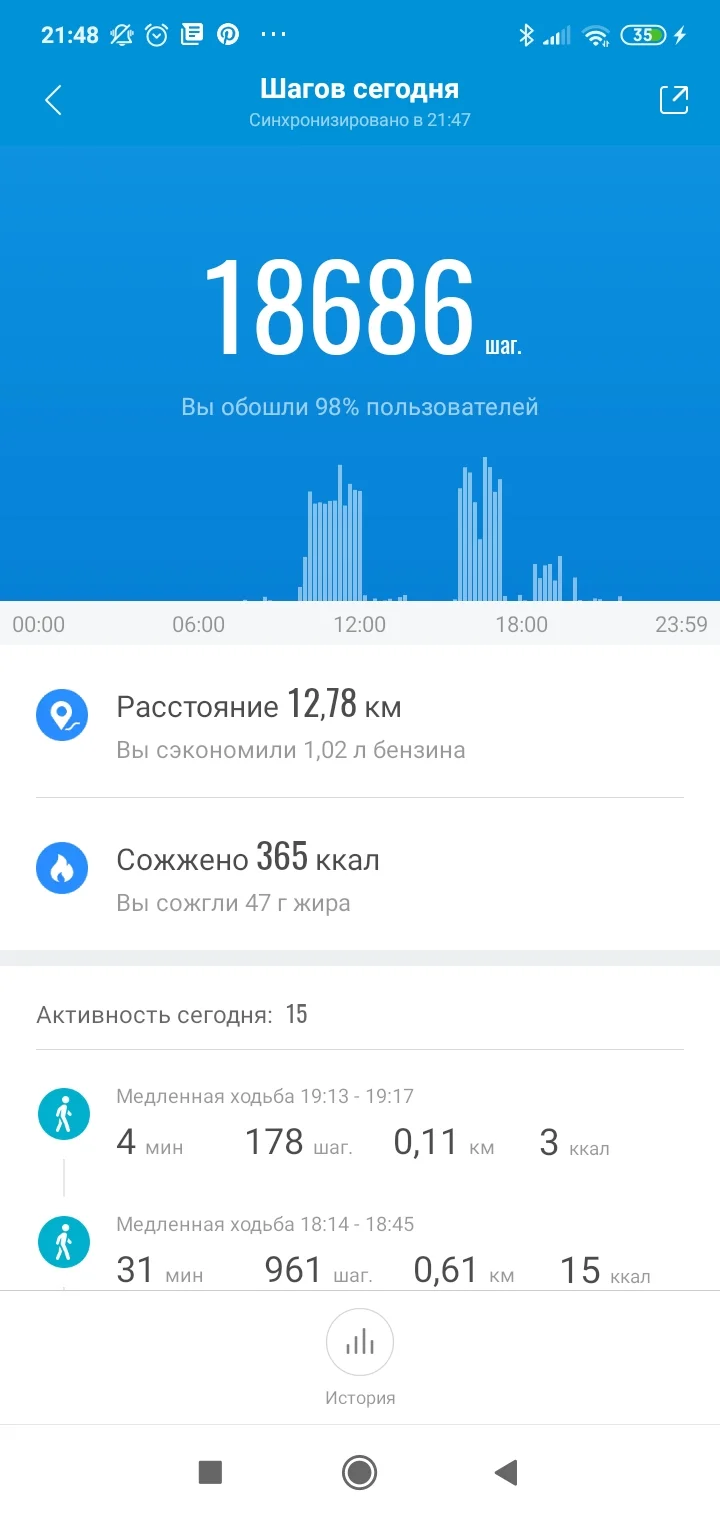The width and height of the screenshot is (720, 1520).
Task: Share today's step count
Action: pyautogui.click(x=673, y=100)
